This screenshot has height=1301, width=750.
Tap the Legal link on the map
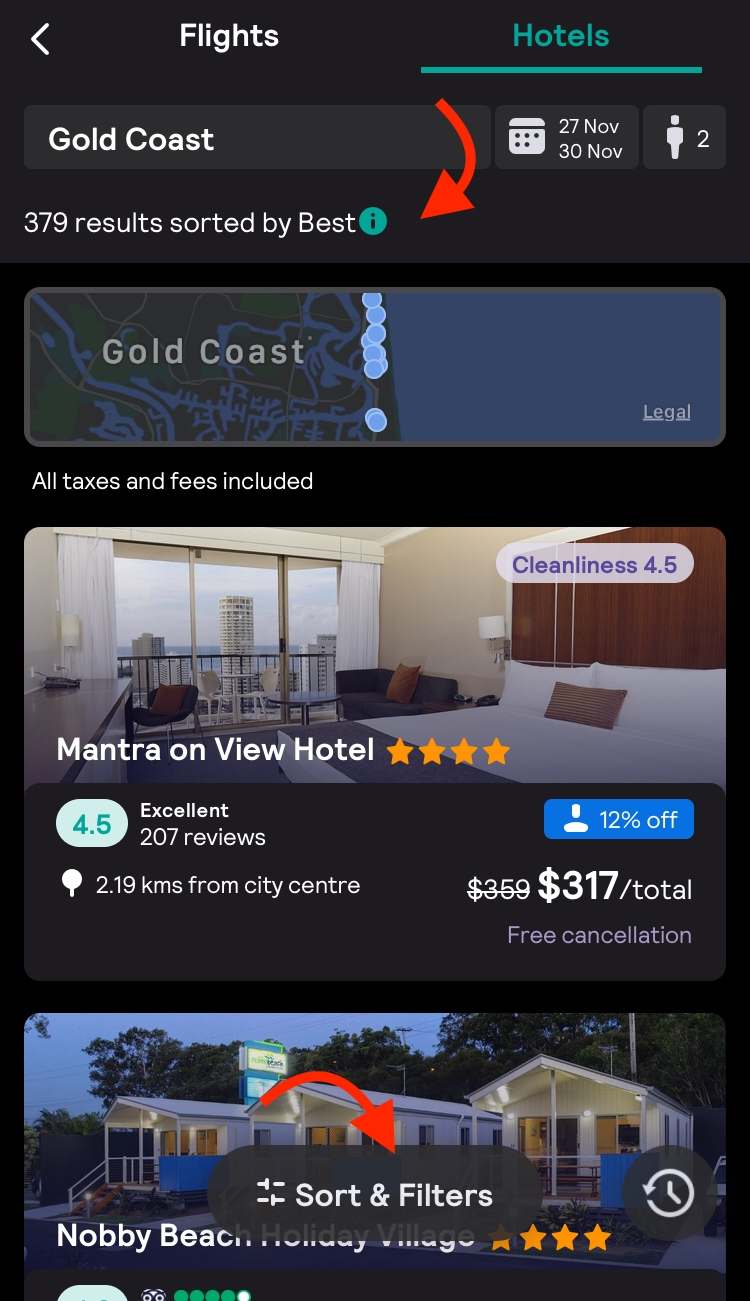coord(666,412)
